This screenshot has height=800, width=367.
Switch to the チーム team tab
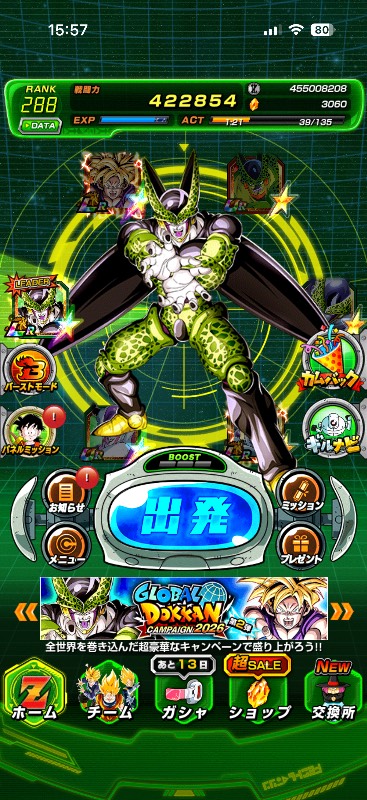109,692
